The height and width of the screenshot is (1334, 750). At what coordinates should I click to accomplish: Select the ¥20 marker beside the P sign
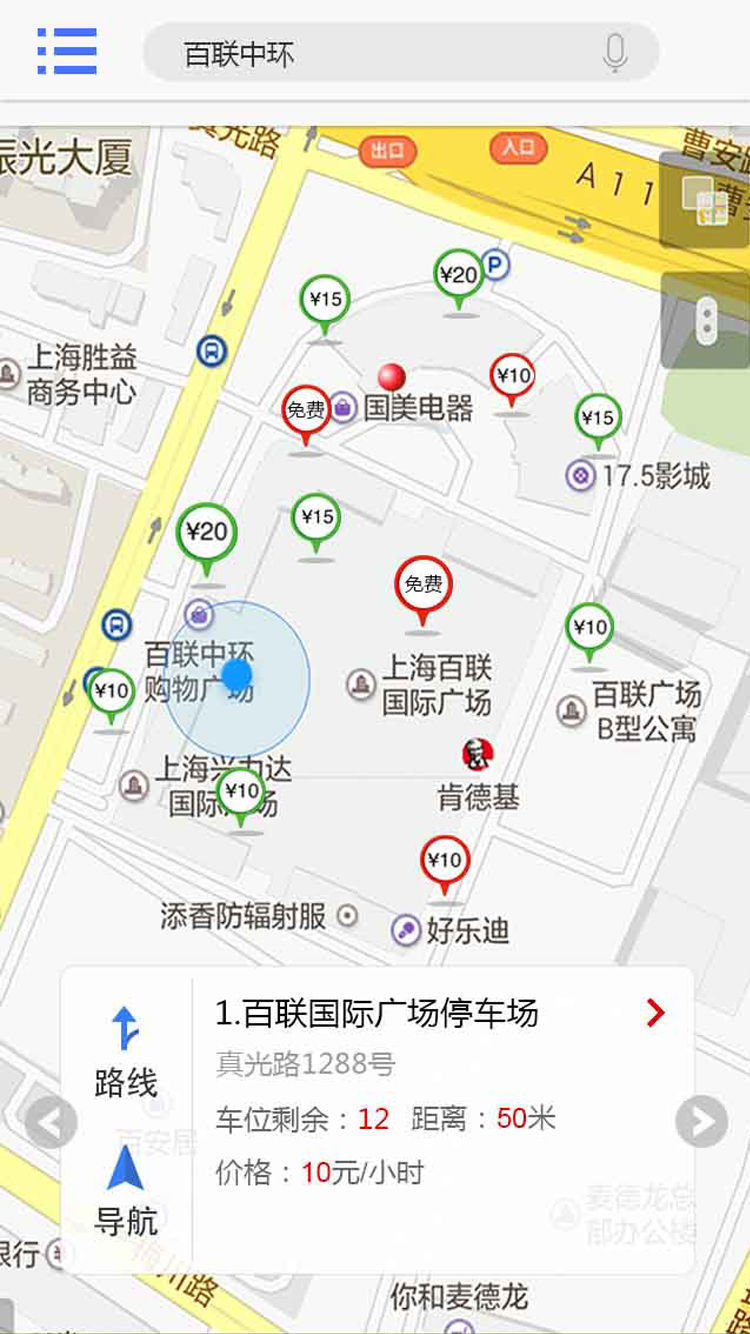point(459,272)
